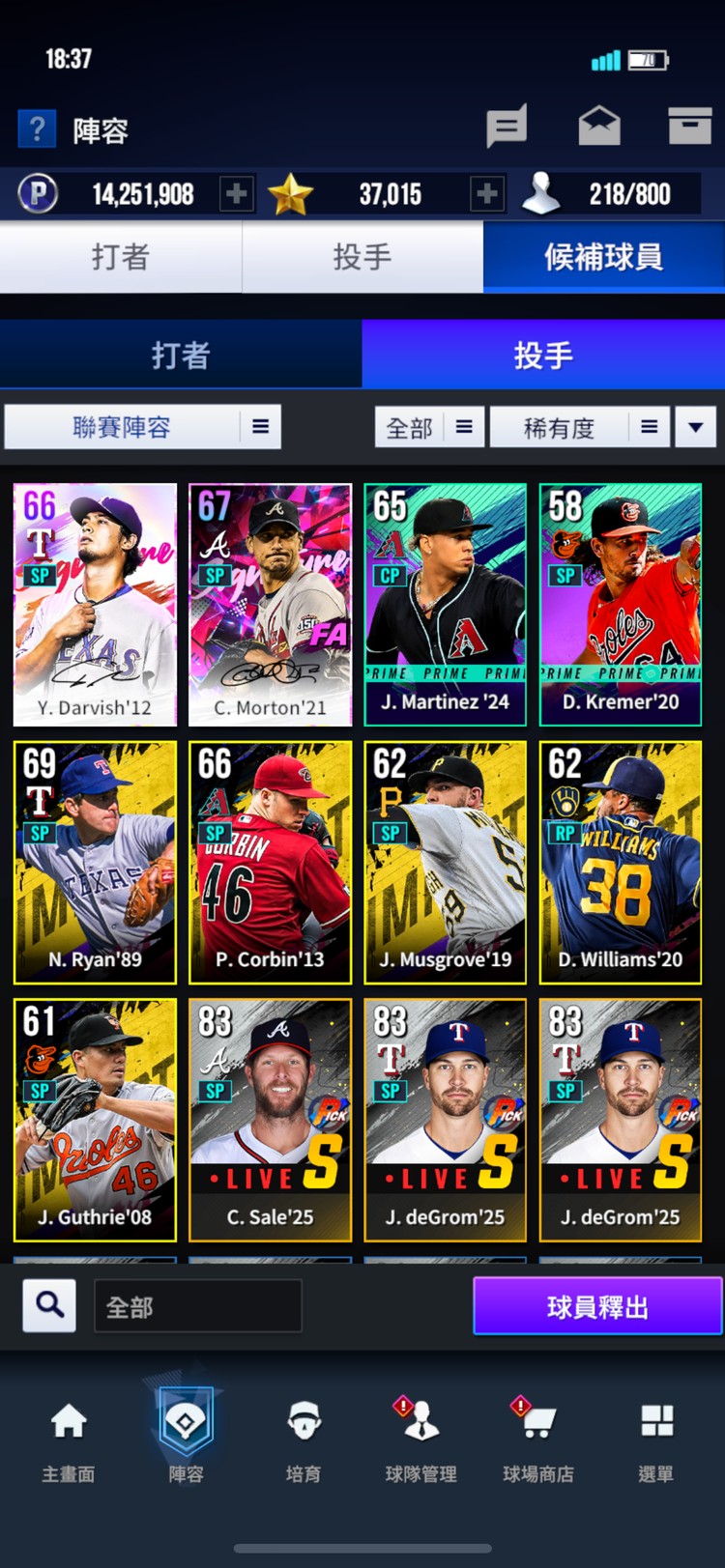725x1568 pixels.
Task: Tap the 球員釋出 button
Action: click(596, 1306)
